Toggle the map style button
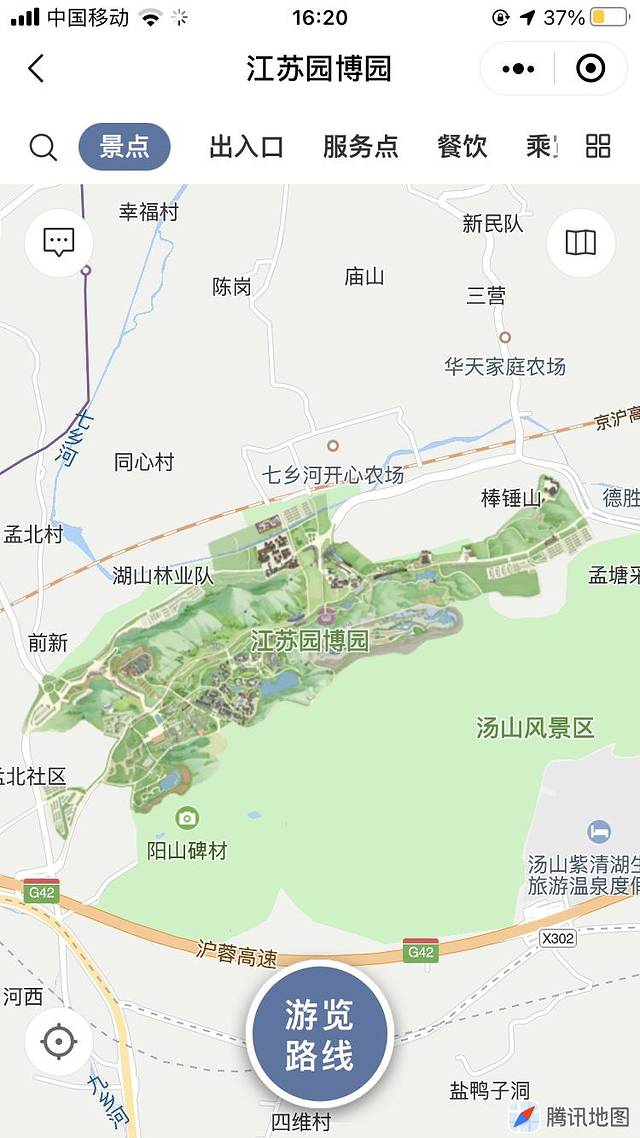 (x=581, y=242)
